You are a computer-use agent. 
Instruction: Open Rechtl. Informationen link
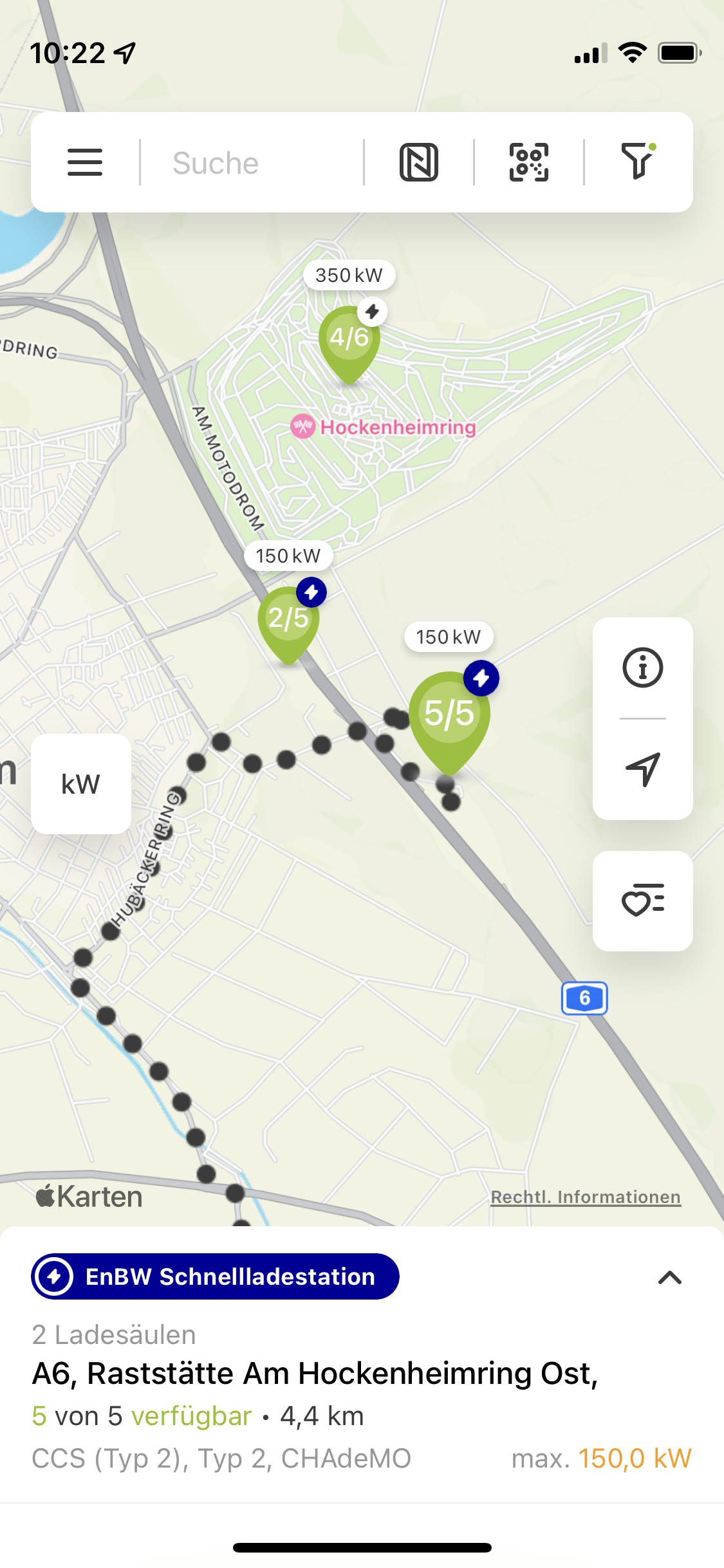[586, 1197]
